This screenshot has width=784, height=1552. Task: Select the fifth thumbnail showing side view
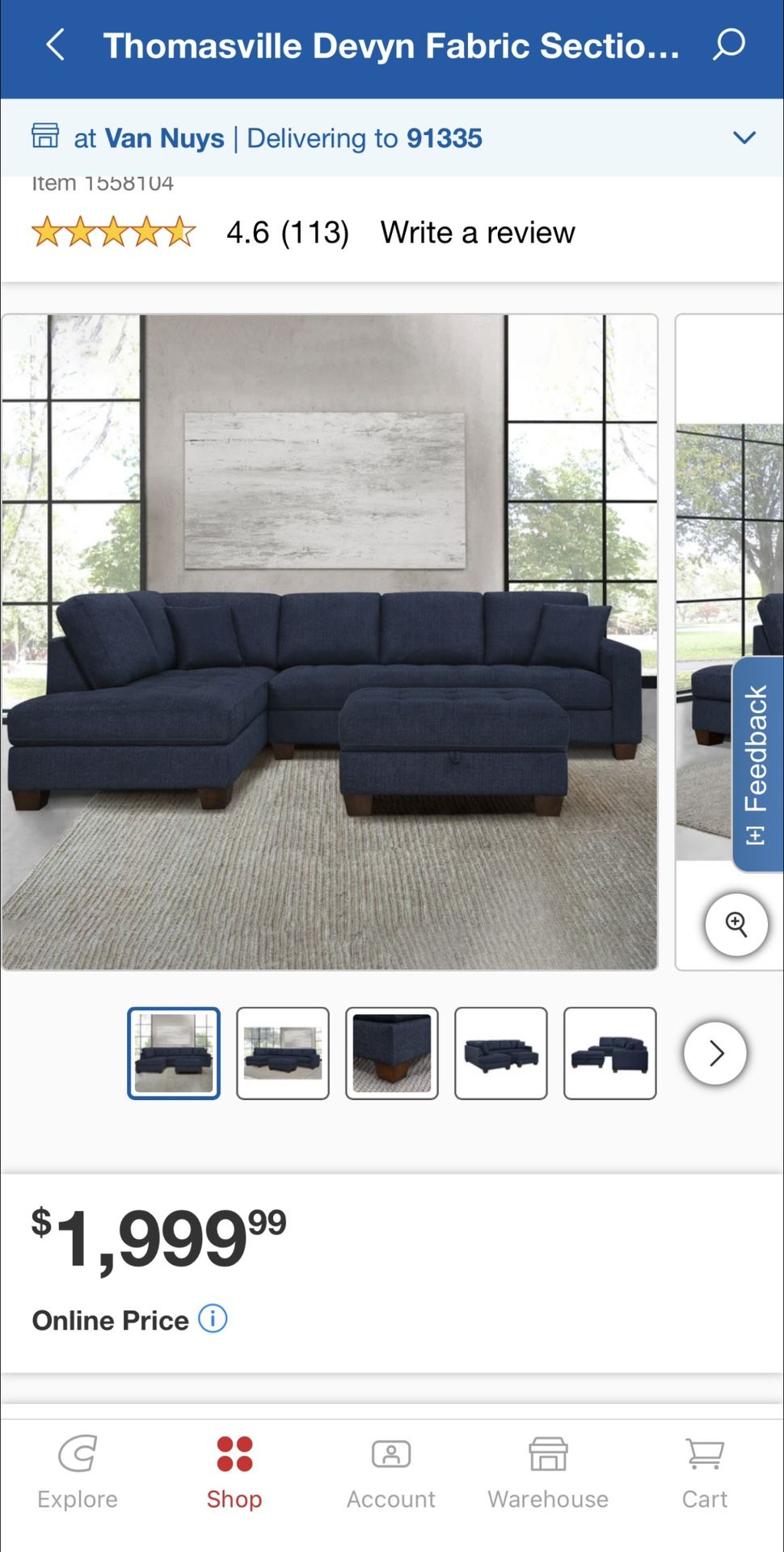(610, 1053)
